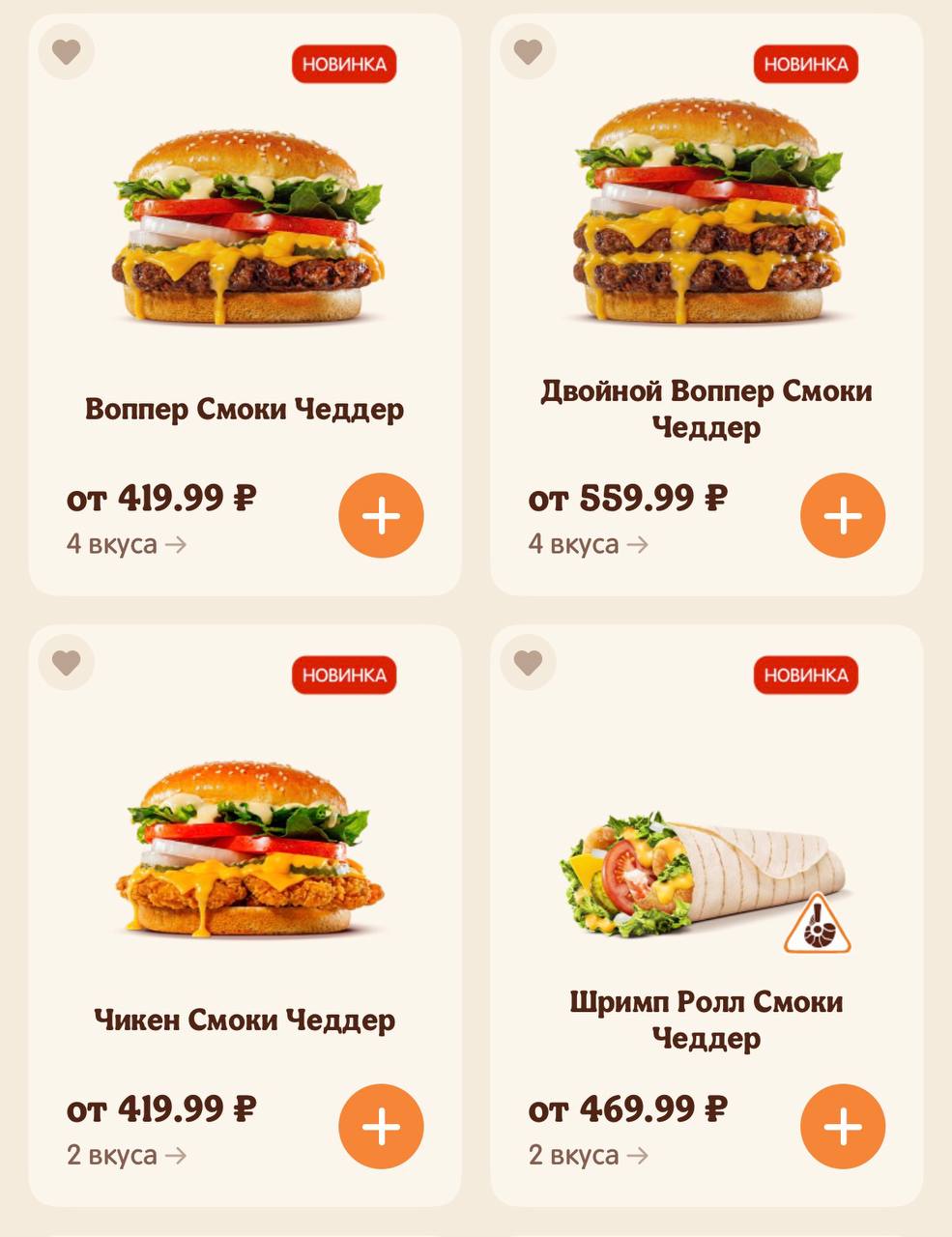Add Воппер Смоки Чеддер to the cart
The image size is (952, 1237).
381,516
